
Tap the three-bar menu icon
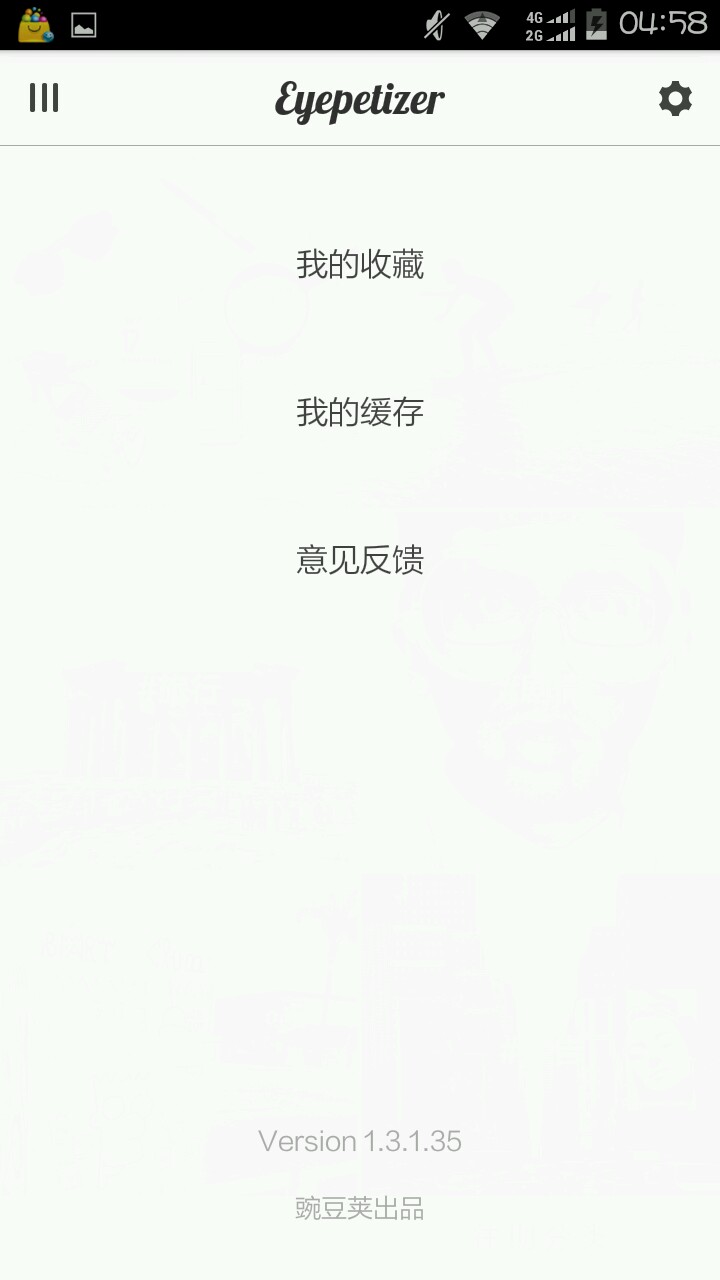tap(44, 98)
